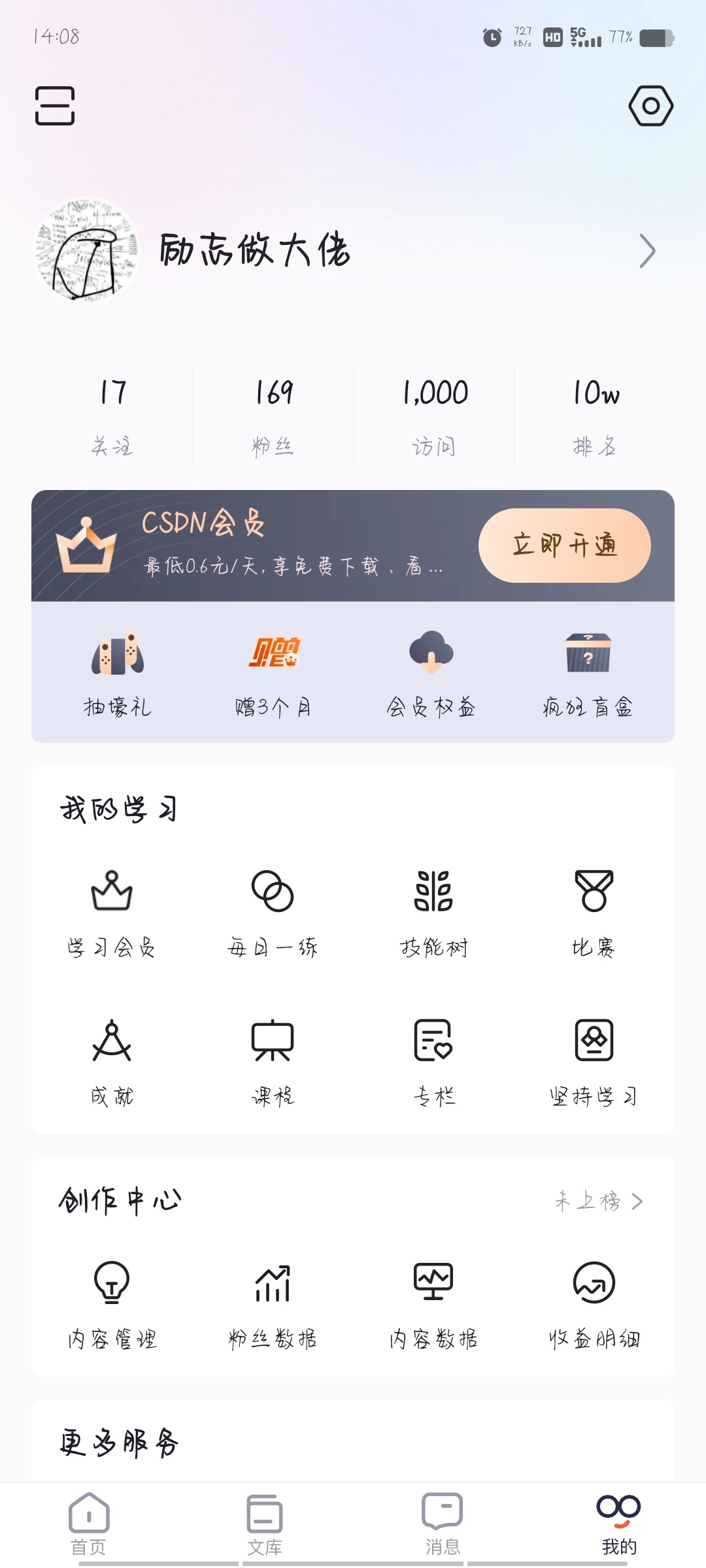This screenshot has width=706, height=1568.
Task: Switch to the 消息 messages tab
Action: (443, 1524)
